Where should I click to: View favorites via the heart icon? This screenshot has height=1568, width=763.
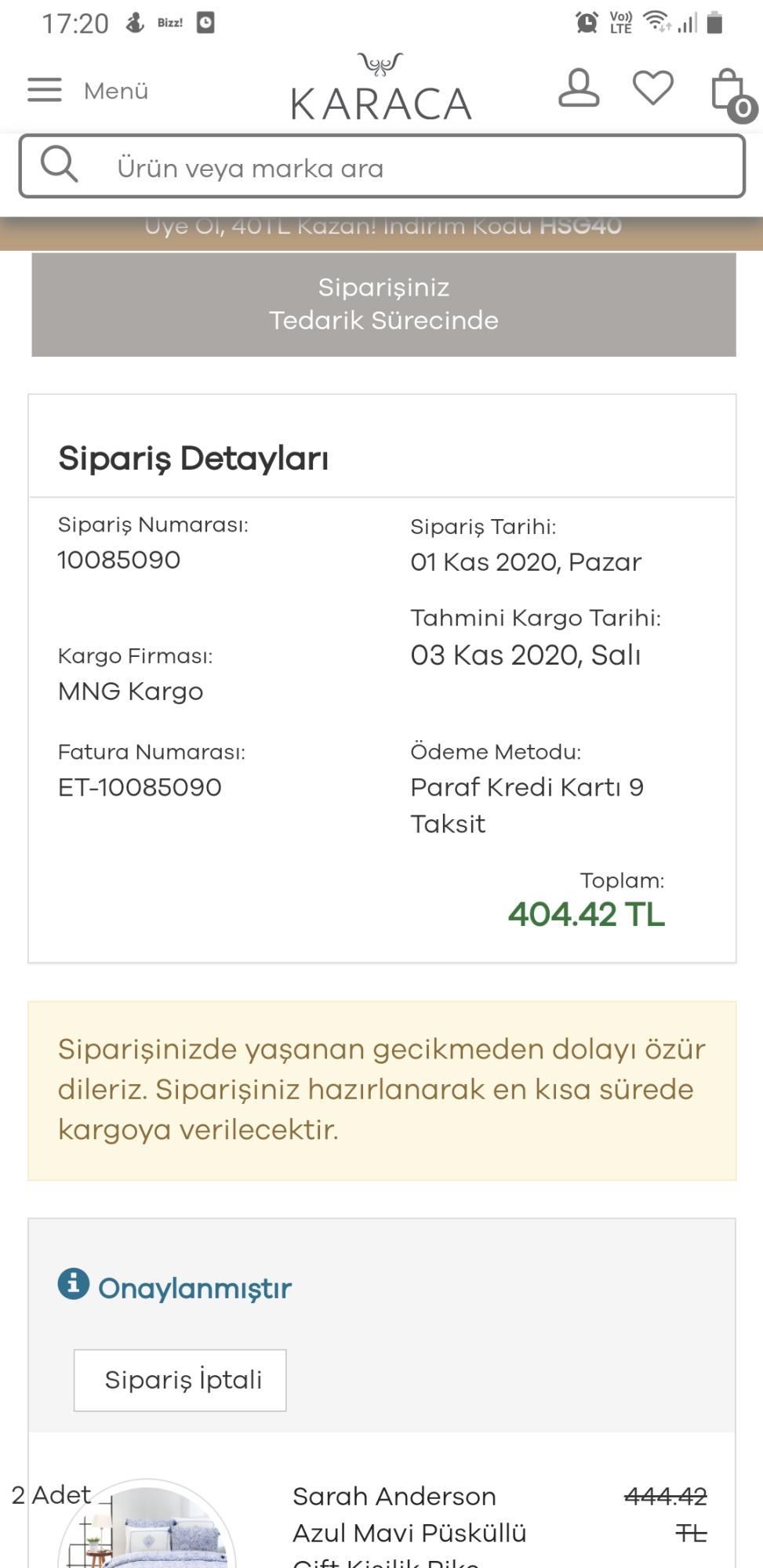[x=653, y=88]
